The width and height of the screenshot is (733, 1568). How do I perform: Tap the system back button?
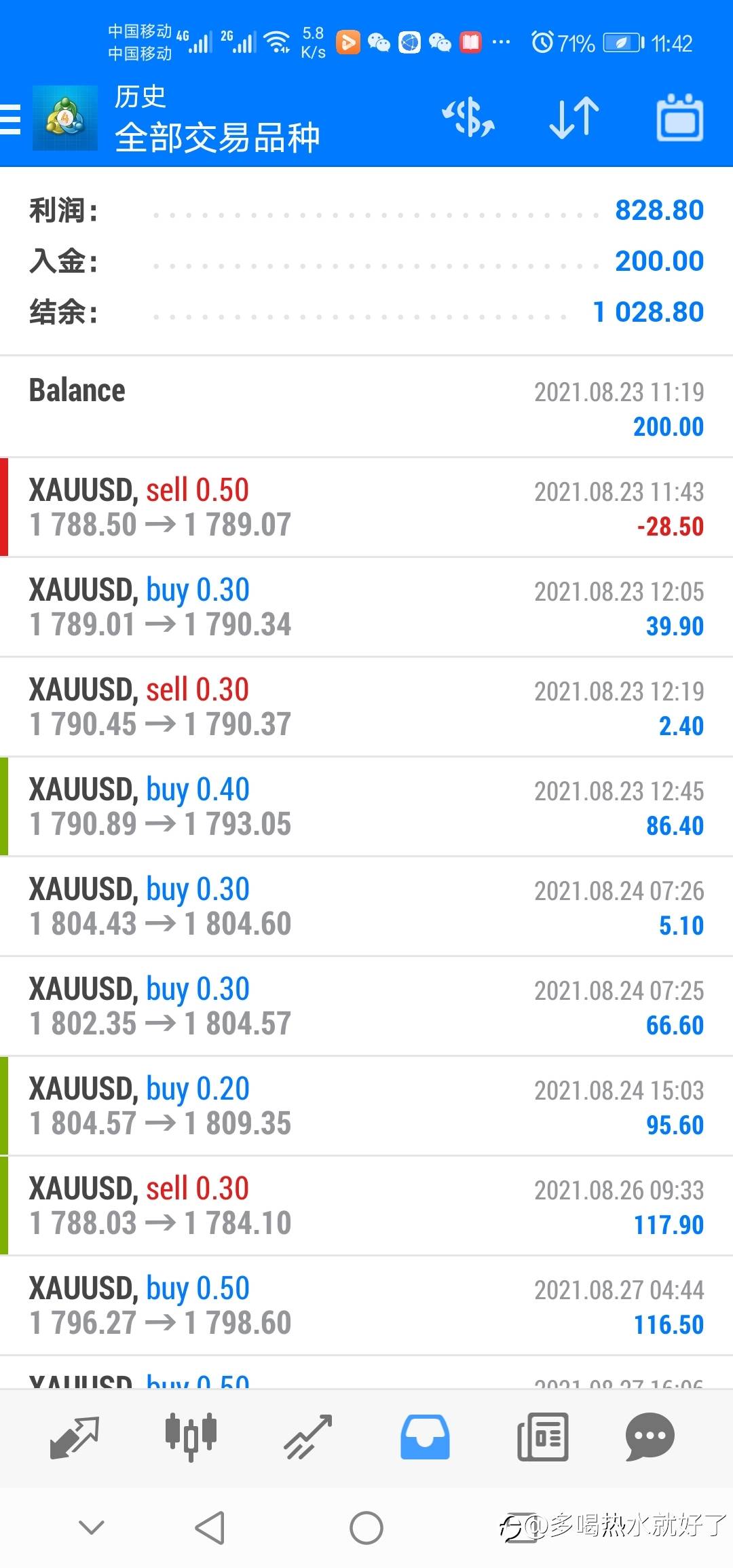click(x=210, y=1528)
